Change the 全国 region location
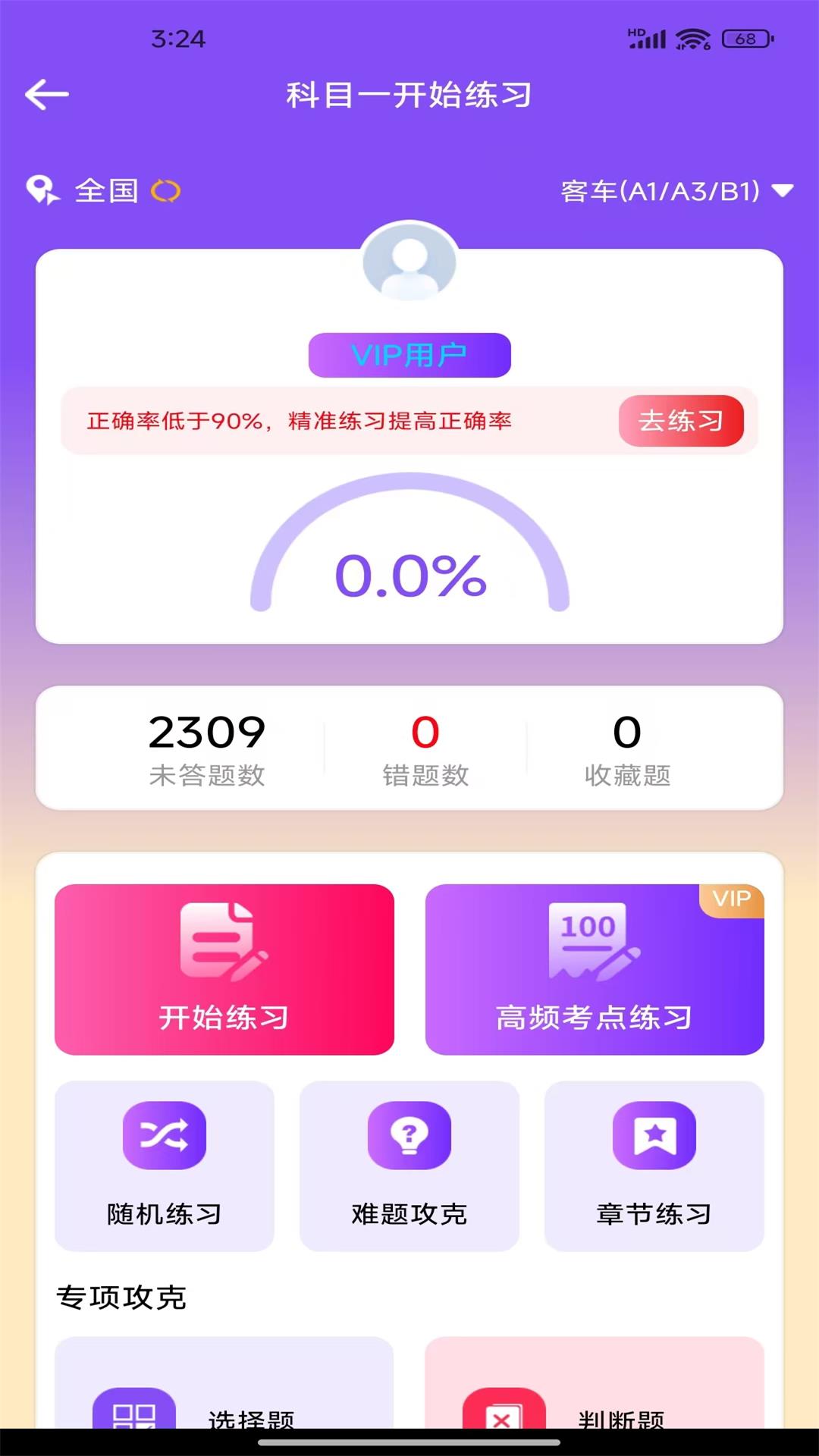The width and height of the screenshot is (819, 1456). (x=106, y=191)
